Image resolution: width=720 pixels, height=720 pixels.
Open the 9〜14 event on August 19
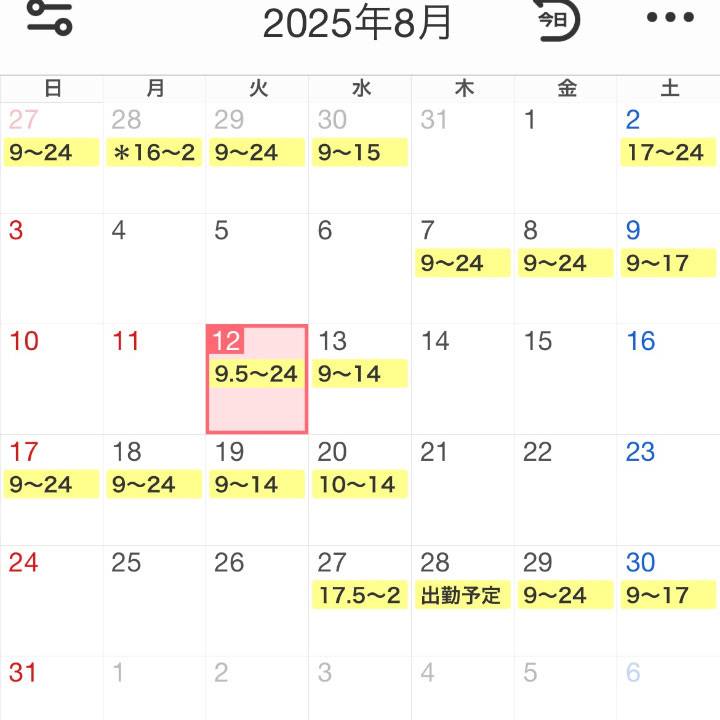[257, 485]
